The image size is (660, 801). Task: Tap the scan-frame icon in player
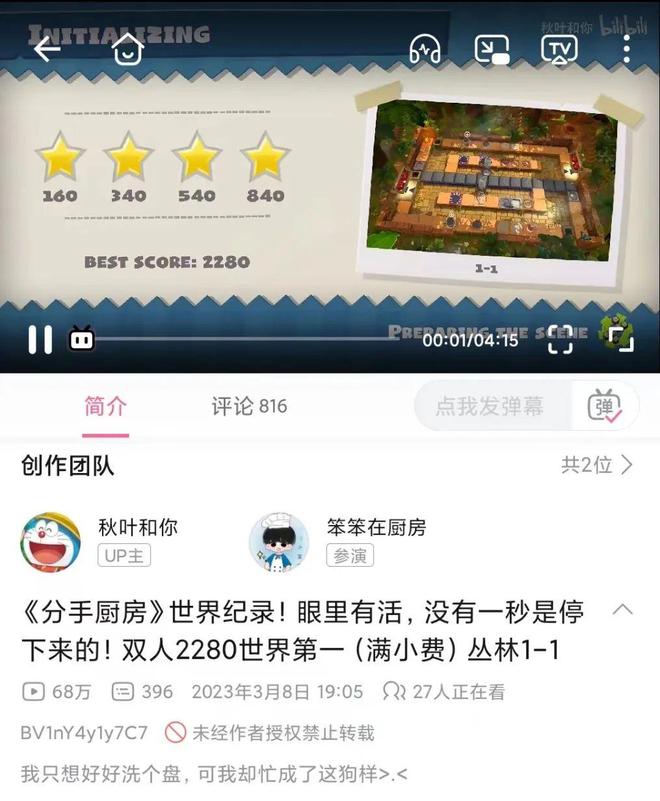560,338
